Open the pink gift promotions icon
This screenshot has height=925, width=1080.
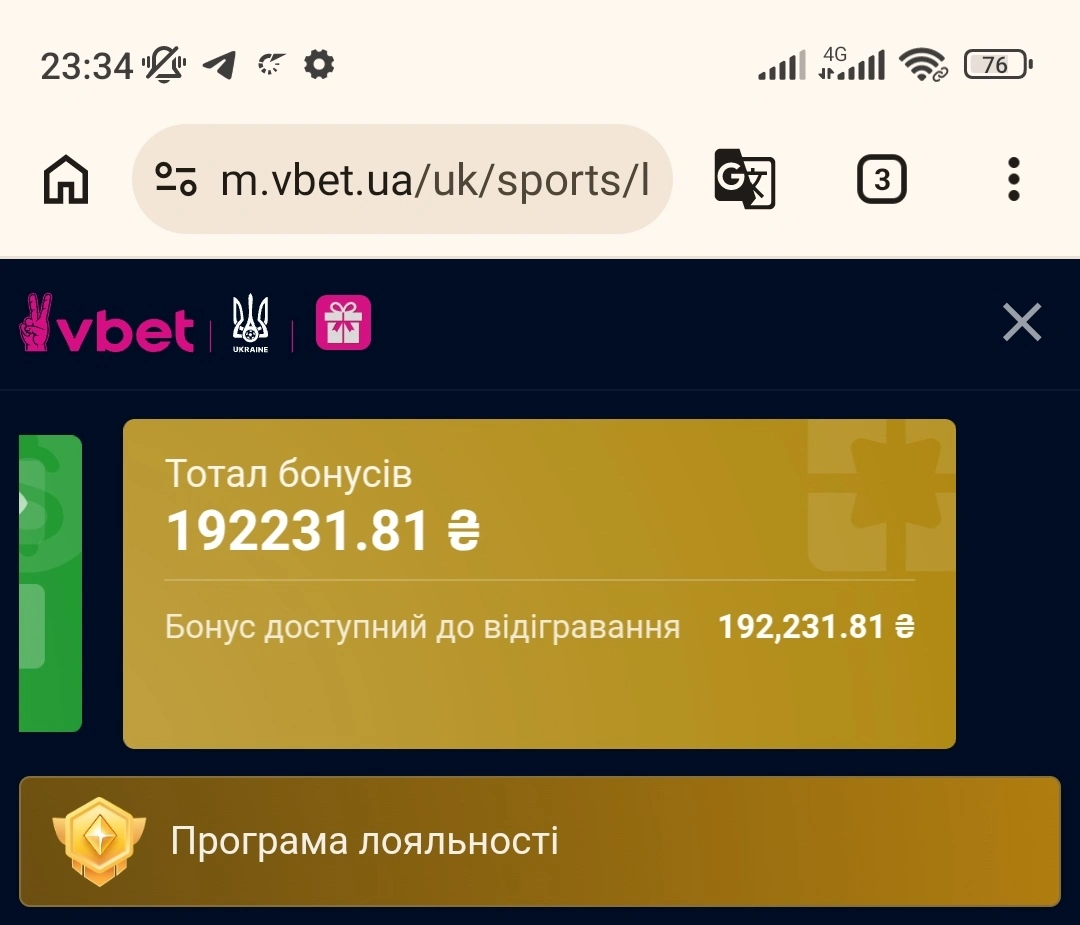[343, 323]
